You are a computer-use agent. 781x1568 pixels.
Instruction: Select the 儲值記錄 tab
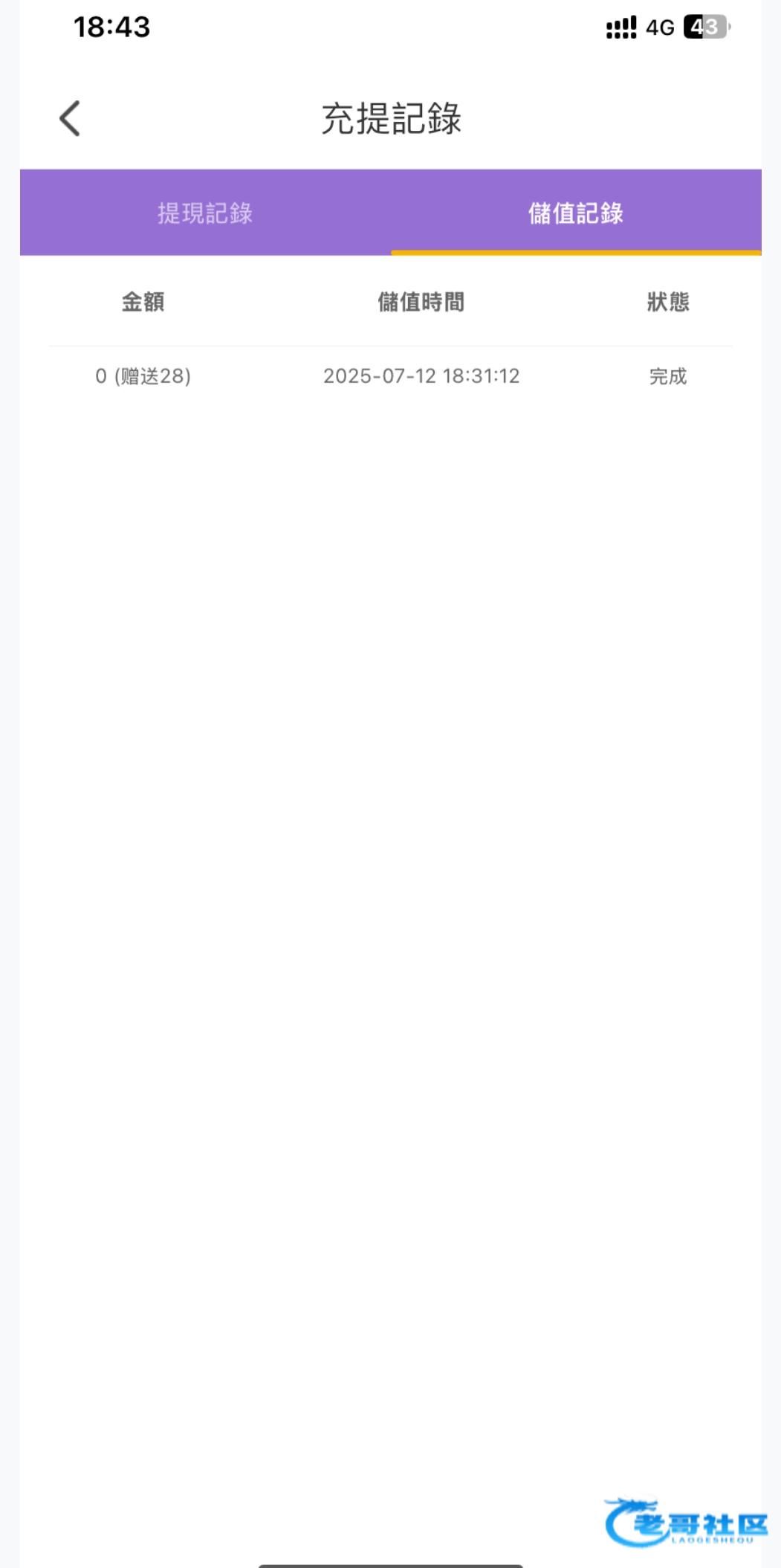[x=575, y=213]
